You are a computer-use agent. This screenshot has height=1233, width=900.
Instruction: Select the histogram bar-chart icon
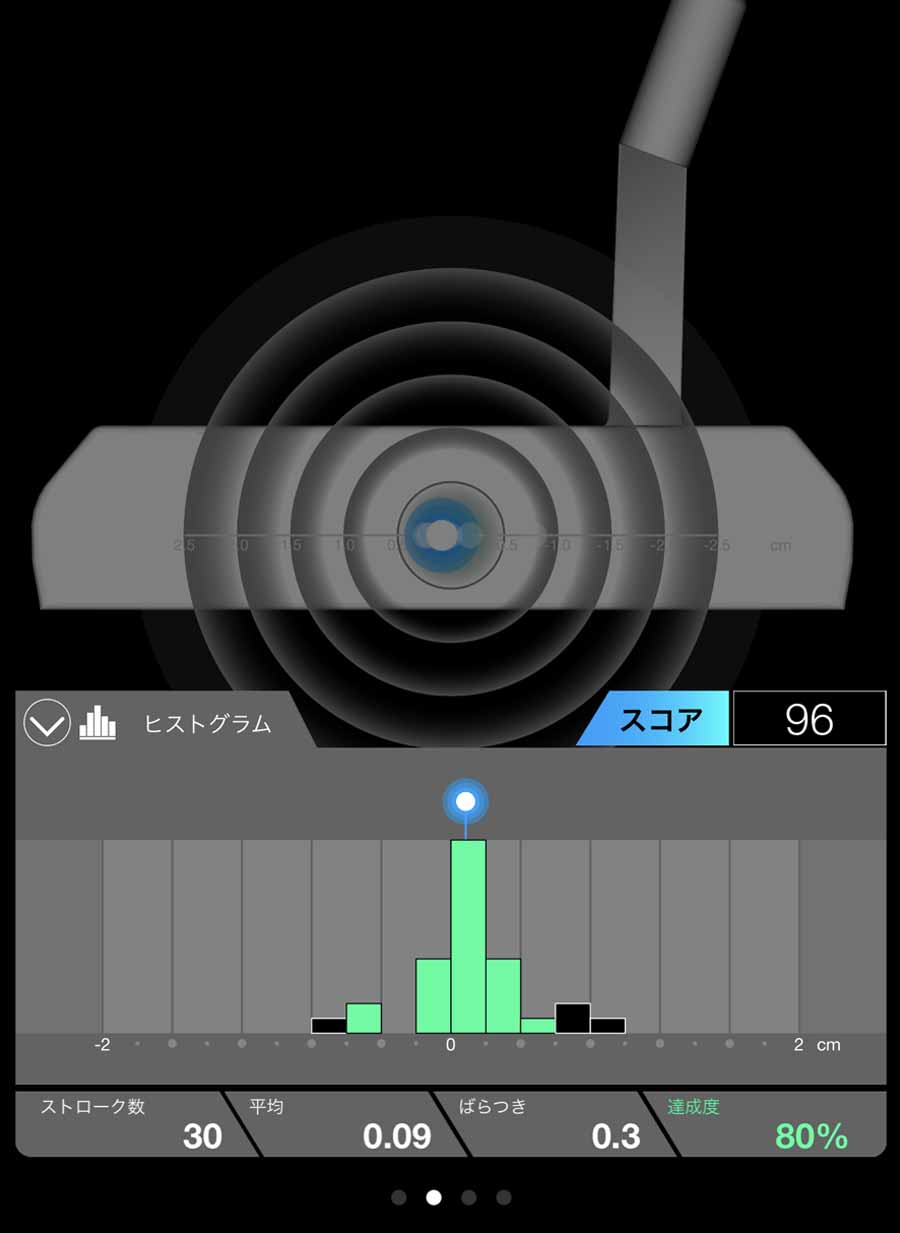(x=100, y=724)
